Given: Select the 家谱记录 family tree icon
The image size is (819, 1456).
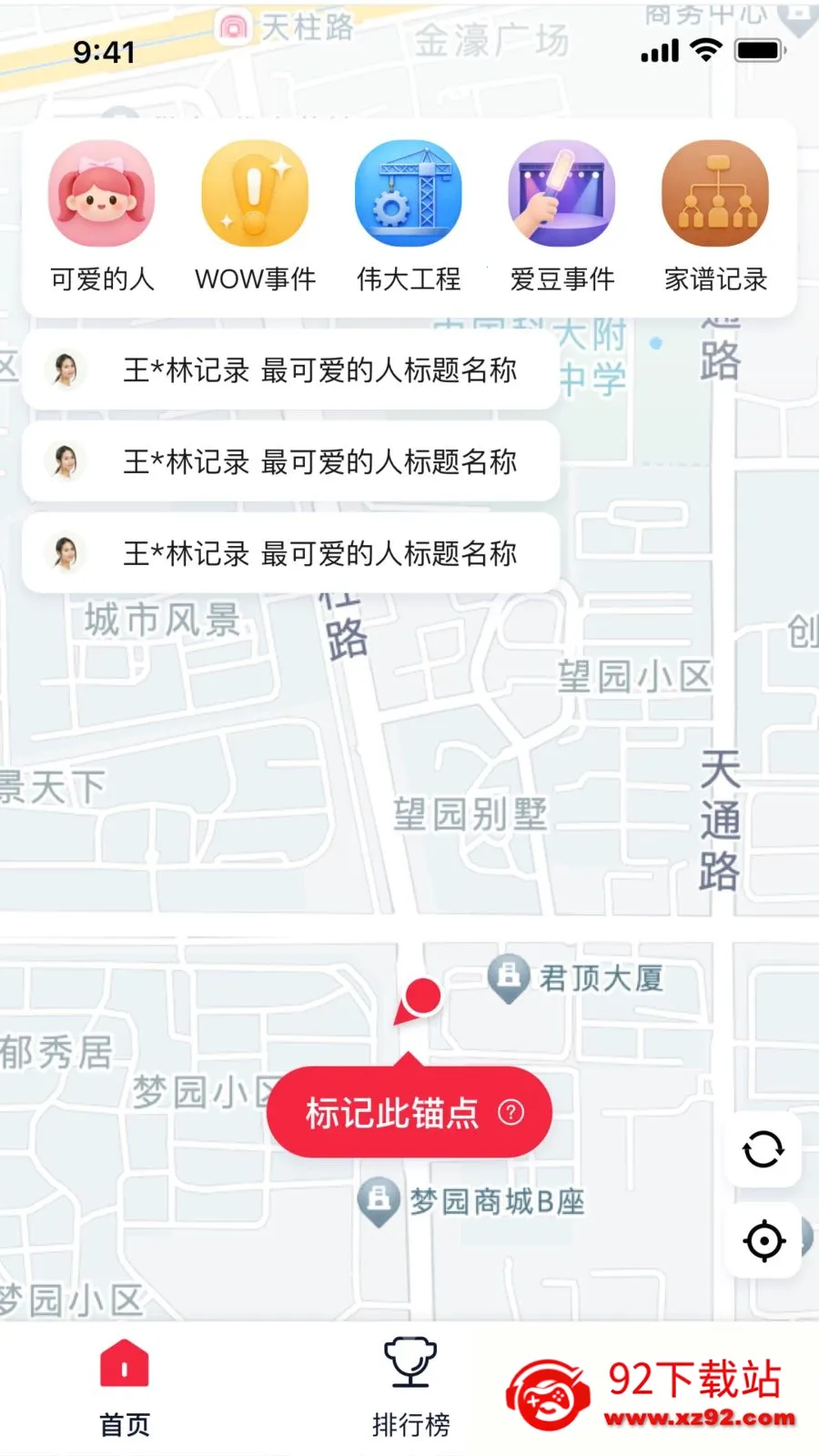Looking at the screenshot, I should (x=715, y=193).
